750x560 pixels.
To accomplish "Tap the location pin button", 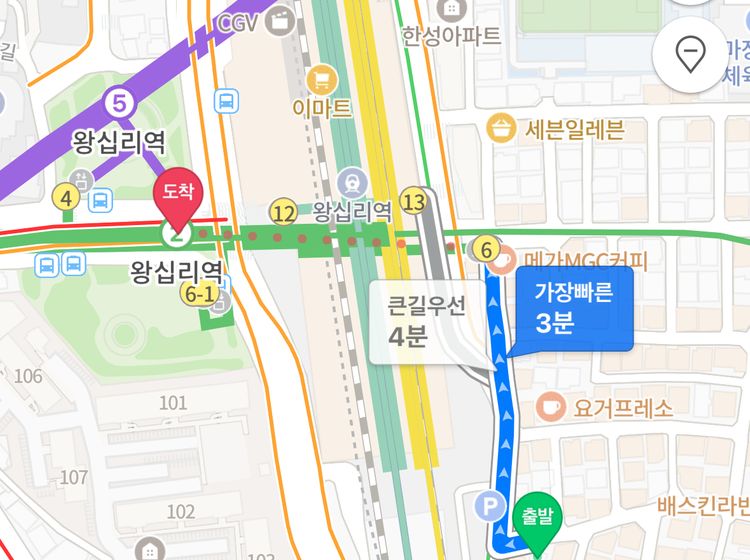I will tap(690, 54).
